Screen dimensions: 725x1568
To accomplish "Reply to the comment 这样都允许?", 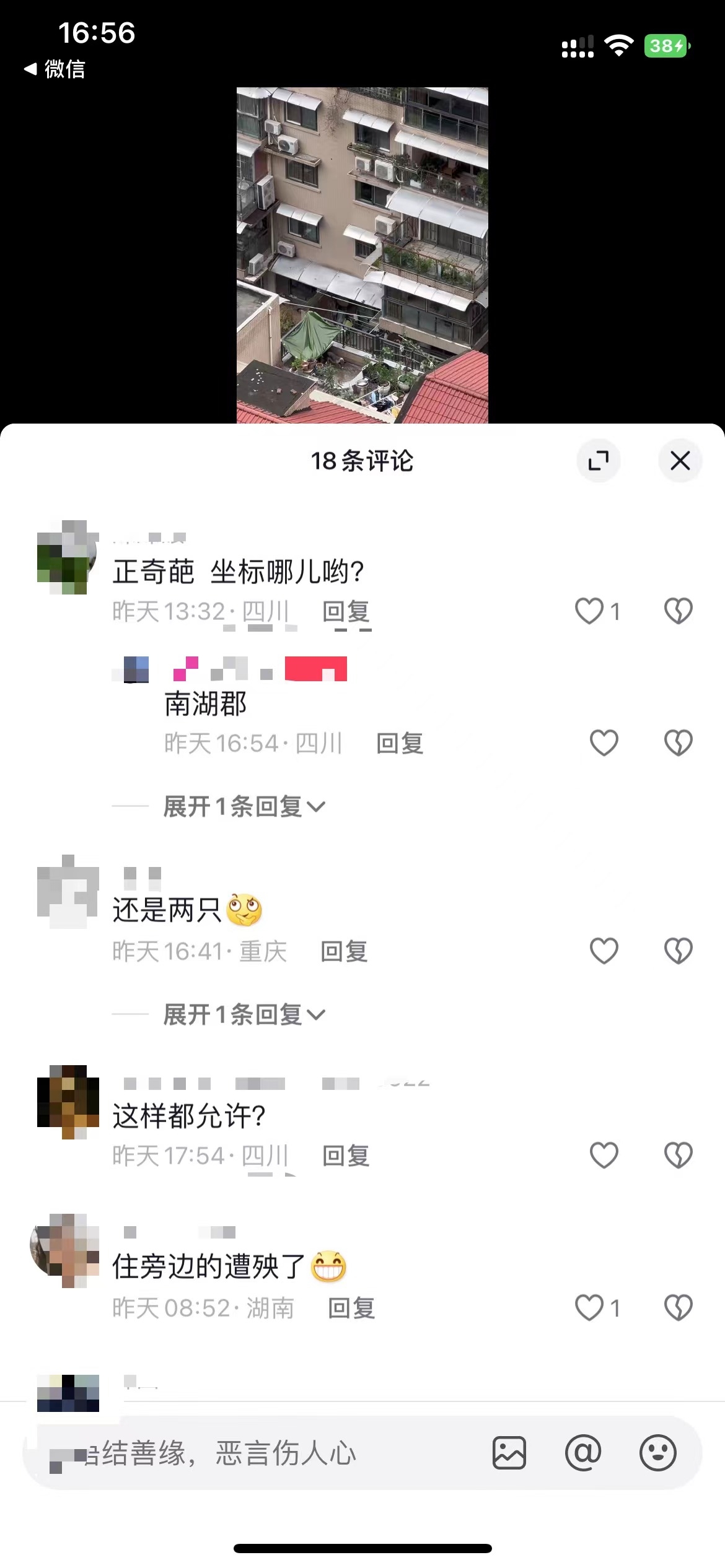I will (x=346, y=1156).
